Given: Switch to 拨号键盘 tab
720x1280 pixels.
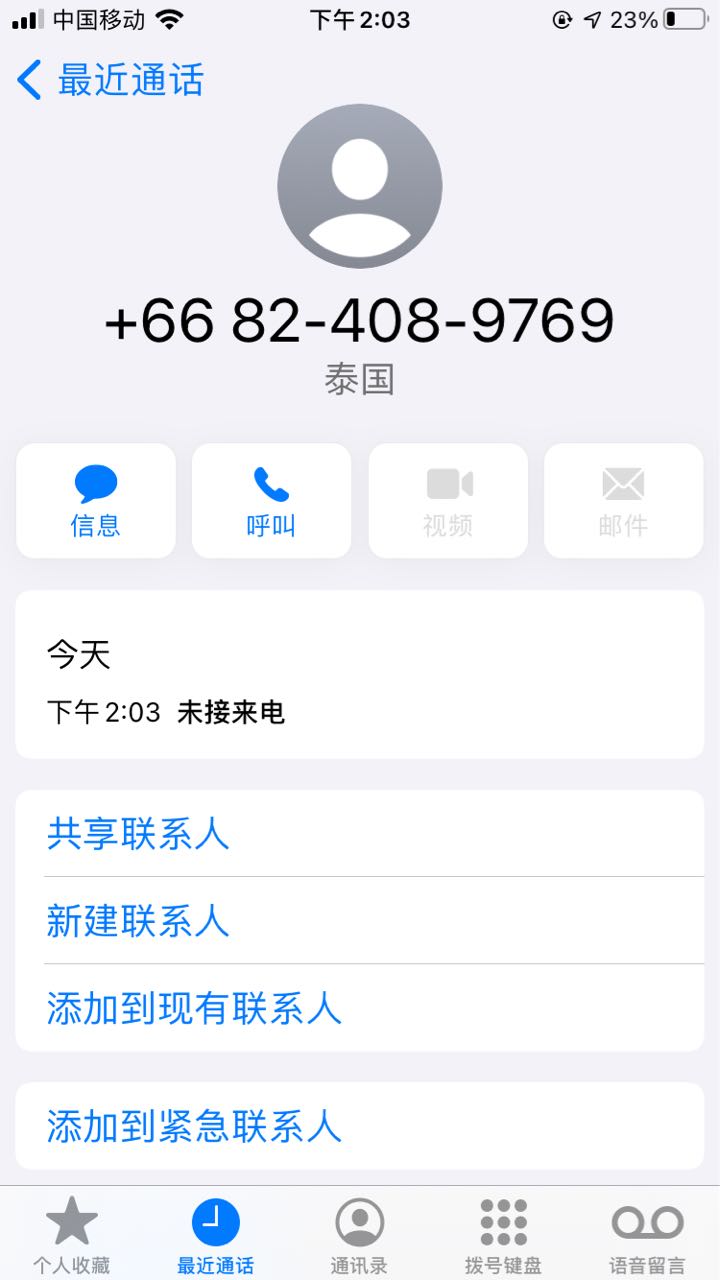Looking at the screenshot, I should [503, 1235].
